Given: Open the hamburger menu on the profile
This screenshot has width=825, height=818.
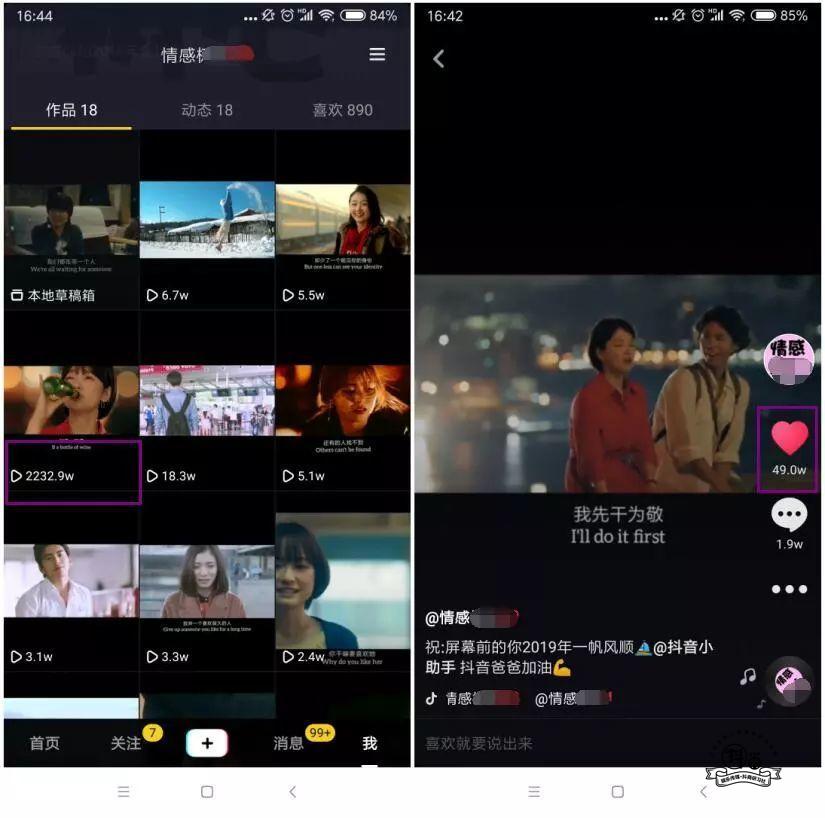Looking at the screenshot, I should click(x=377, y=55).
